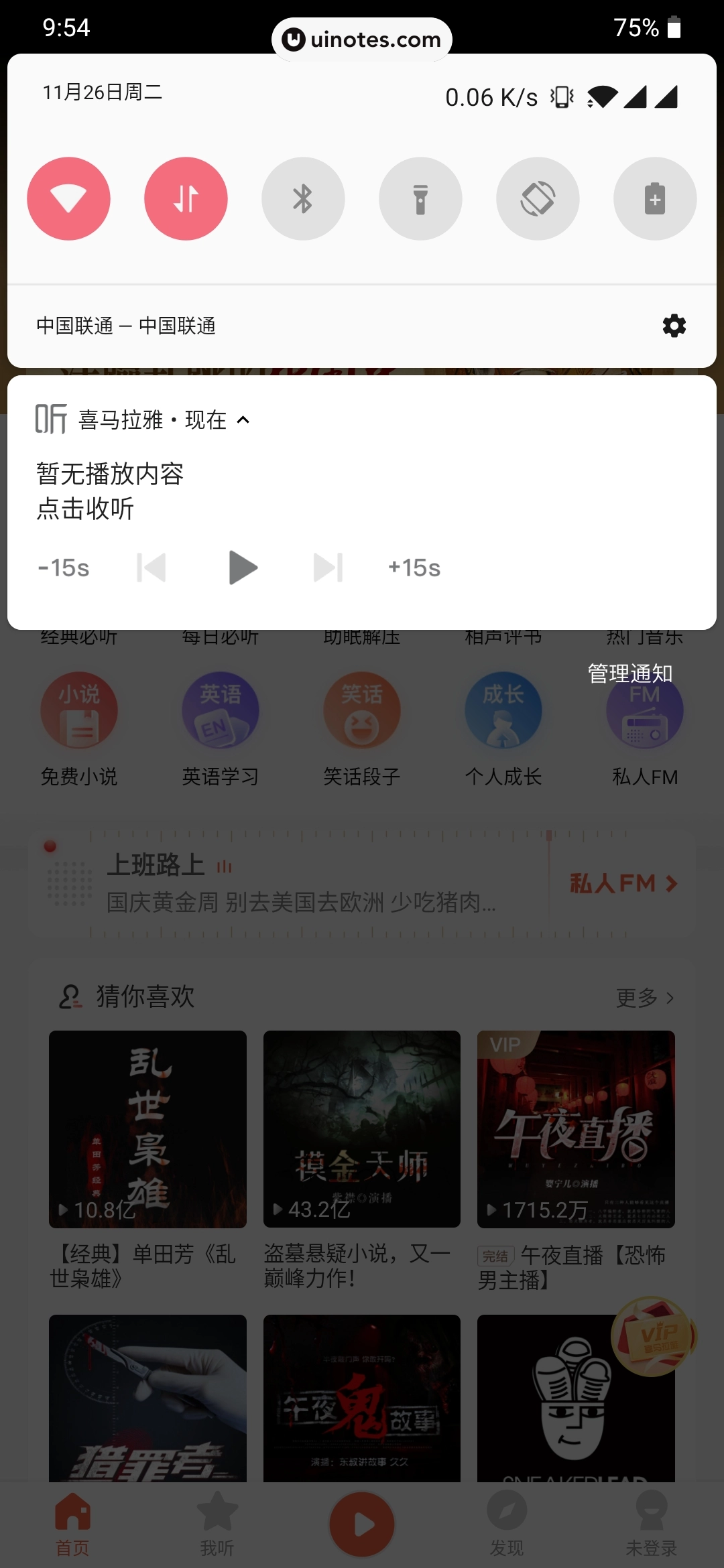Open 管理通知 to manage notifications
724x1568 pixels.
pos(629,673)
